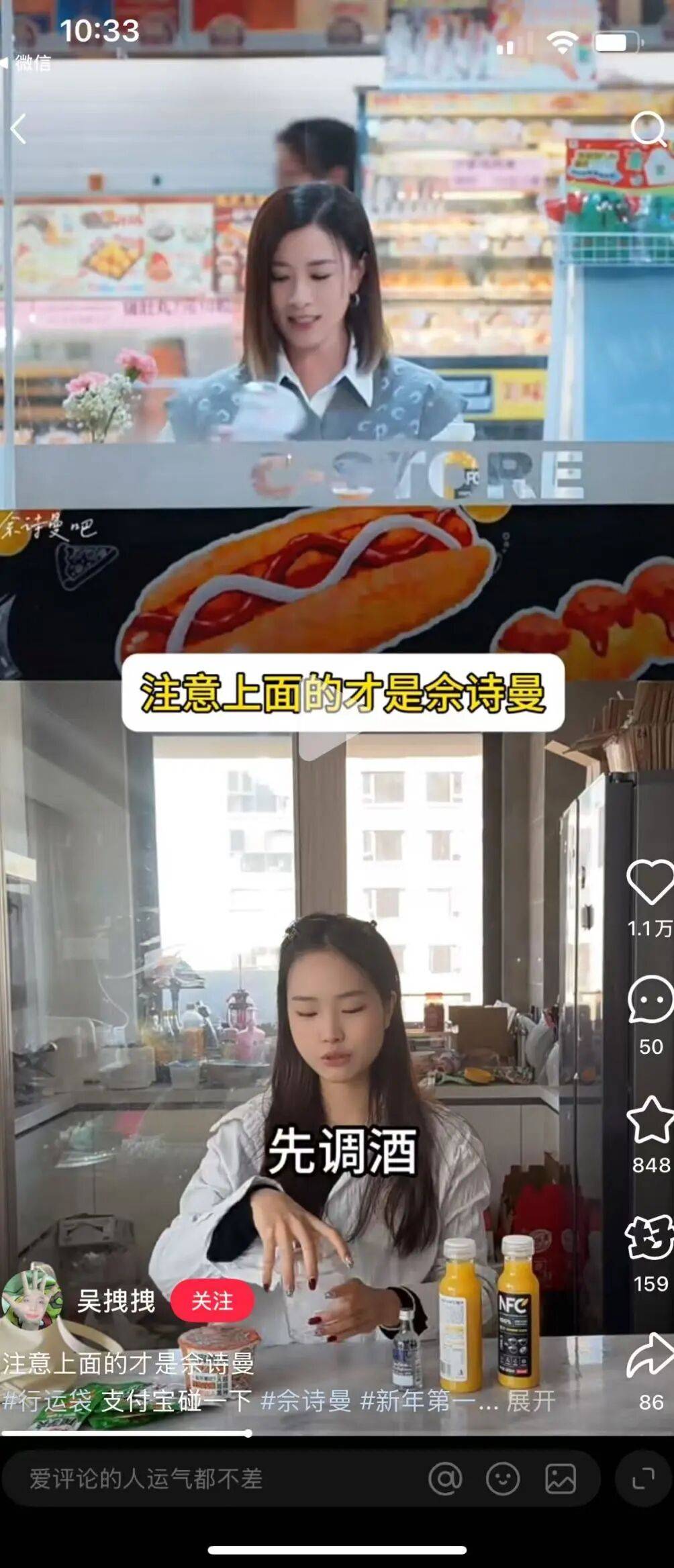Attach an image to the comment
Screen dimensions: 674x1568
pos(560,1479)
